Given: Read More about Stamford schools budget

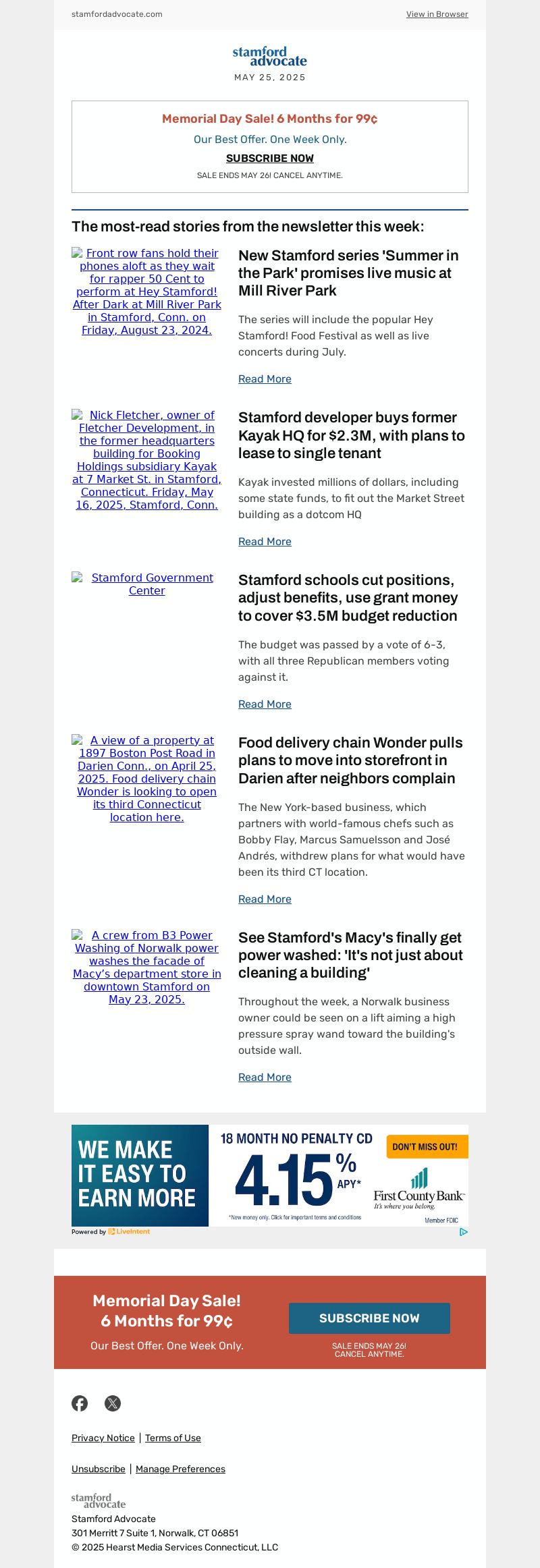Looking at the screenshot, I should pos(265,704).
